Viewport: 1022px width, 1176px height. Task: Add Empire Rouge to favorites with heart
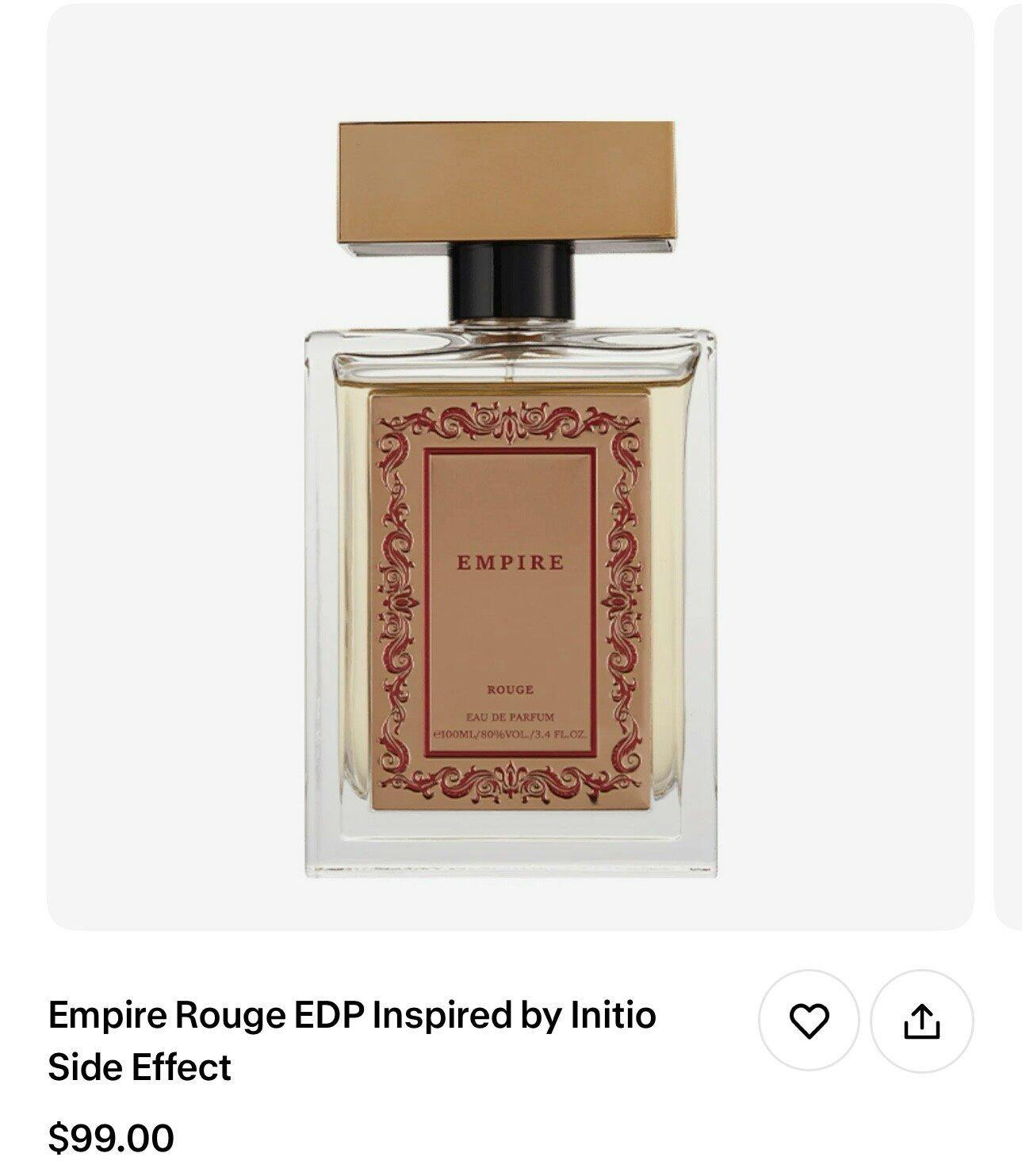tap(809, 1021)
